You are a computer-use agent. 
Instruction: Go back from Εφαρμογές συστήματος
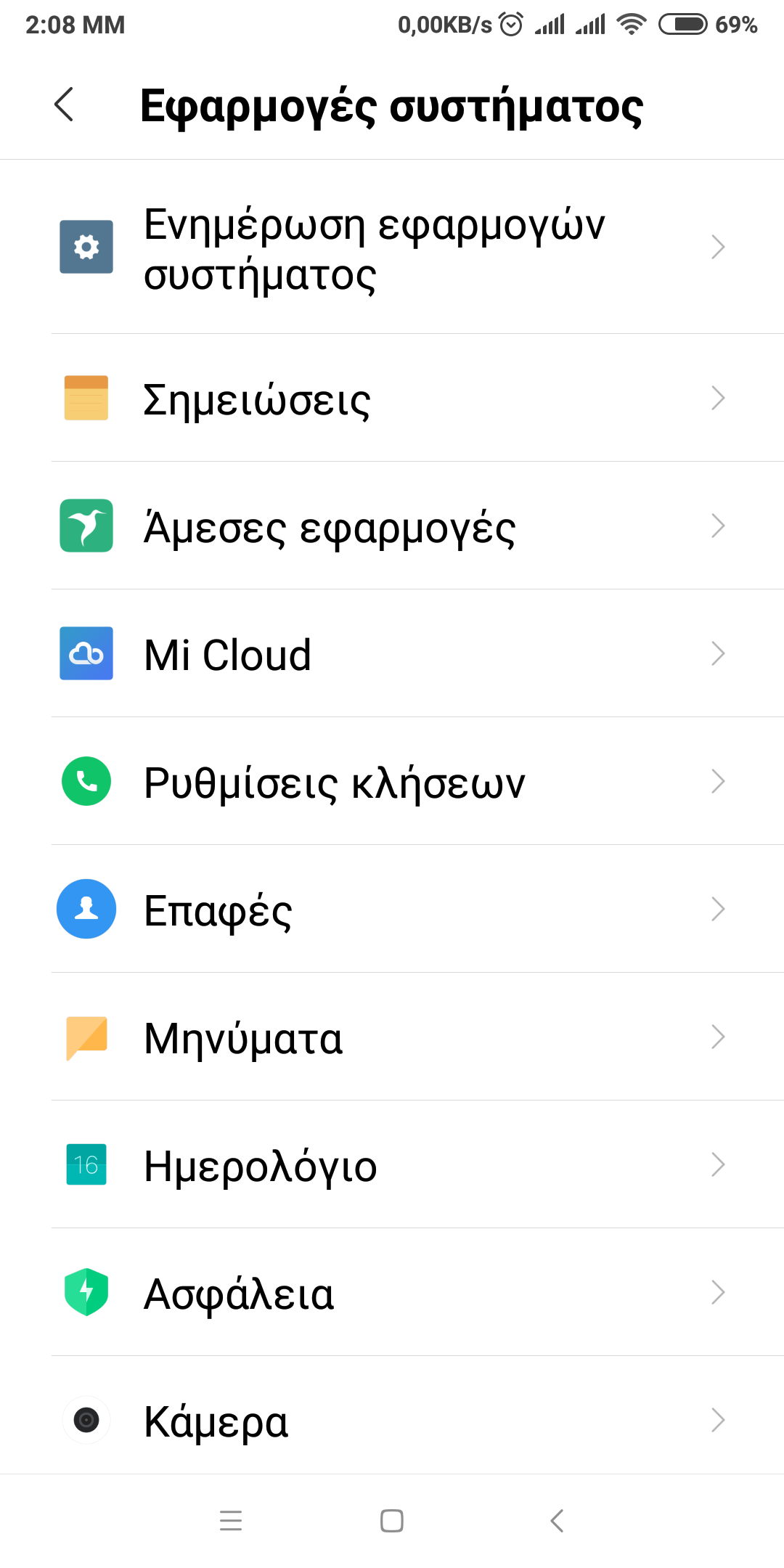click(x=64, y=105)
